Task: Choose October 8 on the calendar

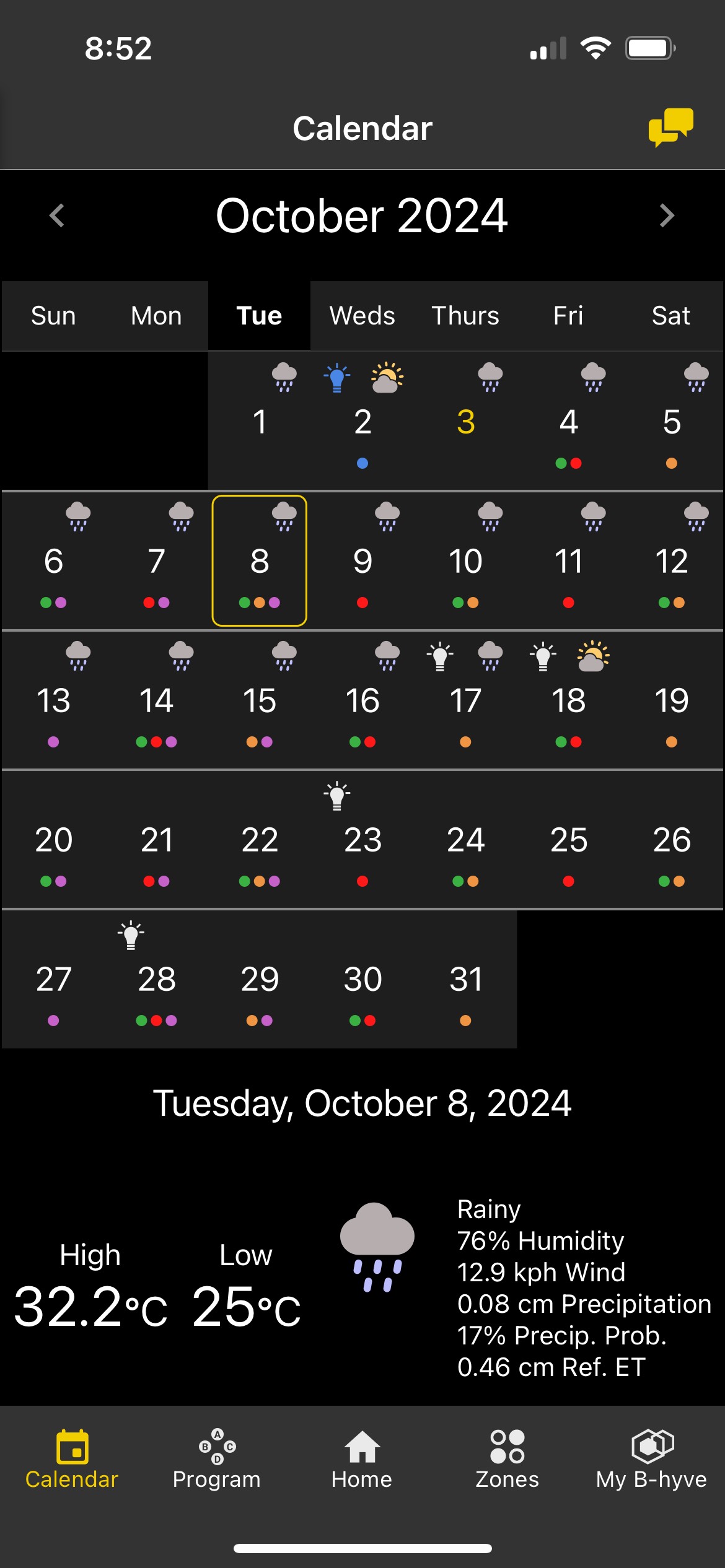Action: click(x=260, y=561)
